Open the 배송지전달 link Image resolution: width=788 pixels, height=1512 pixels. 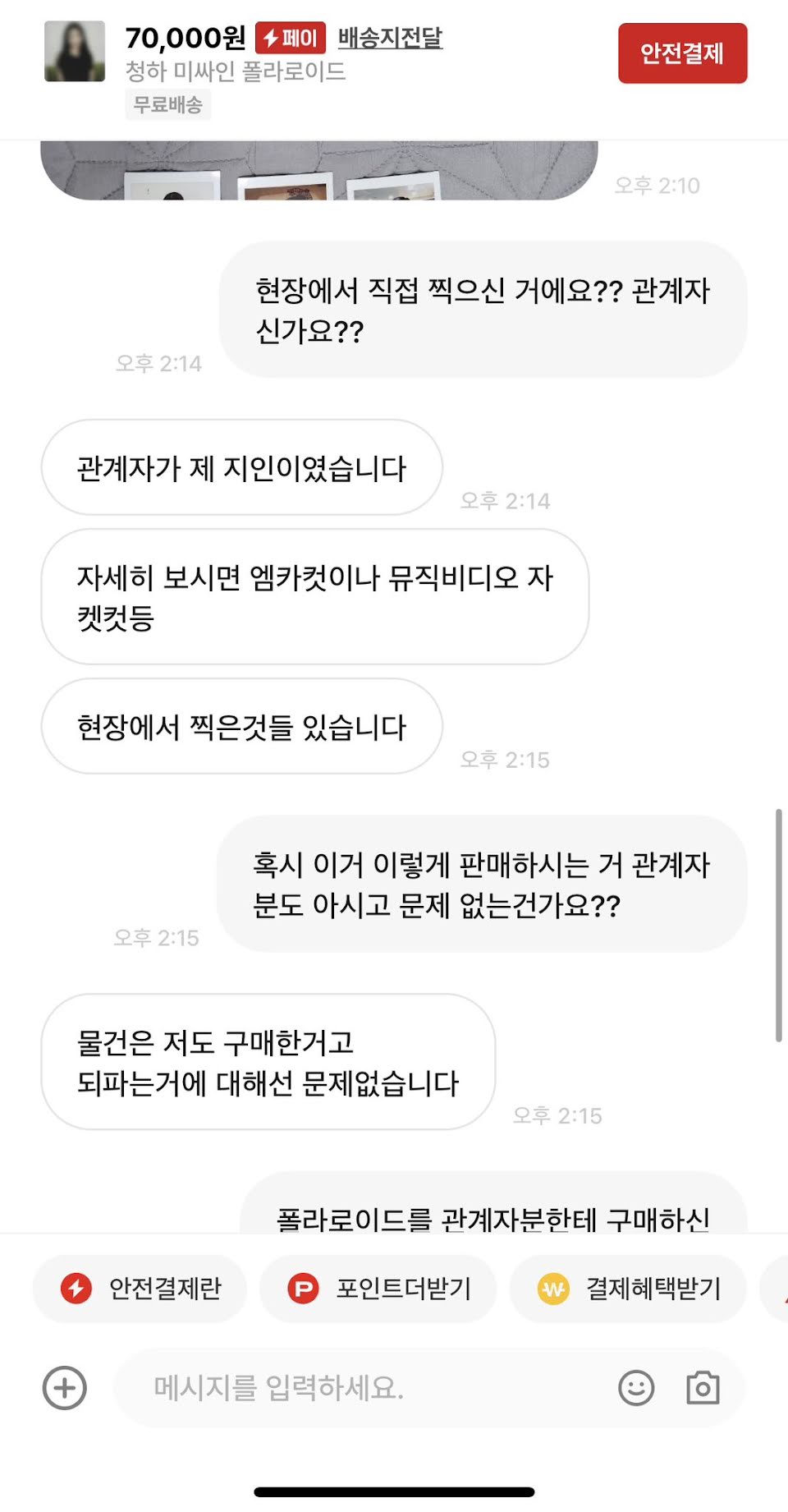point(390,38)
